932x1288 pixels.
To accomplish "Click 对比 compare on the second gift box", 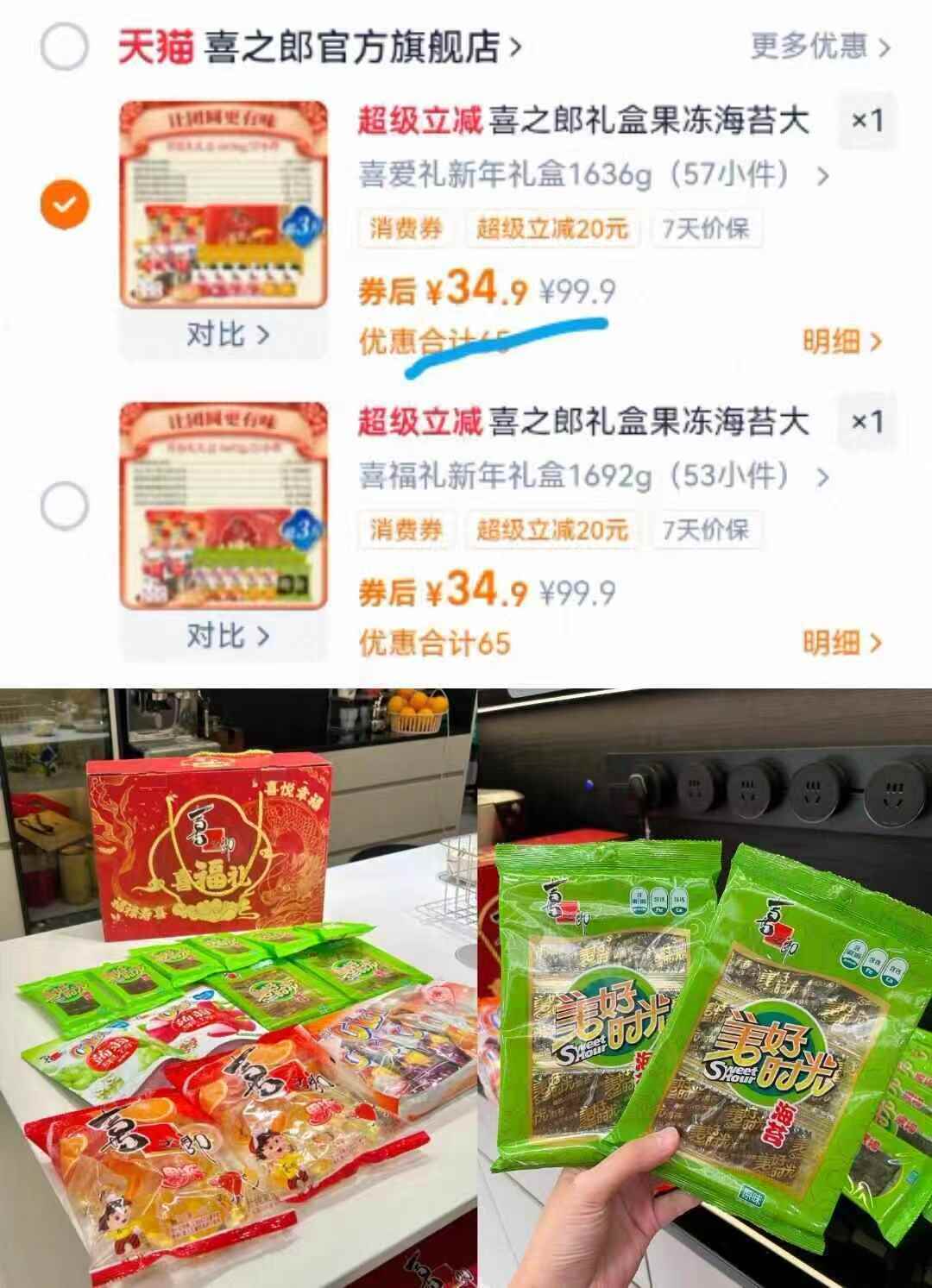I will click(220, 634).
